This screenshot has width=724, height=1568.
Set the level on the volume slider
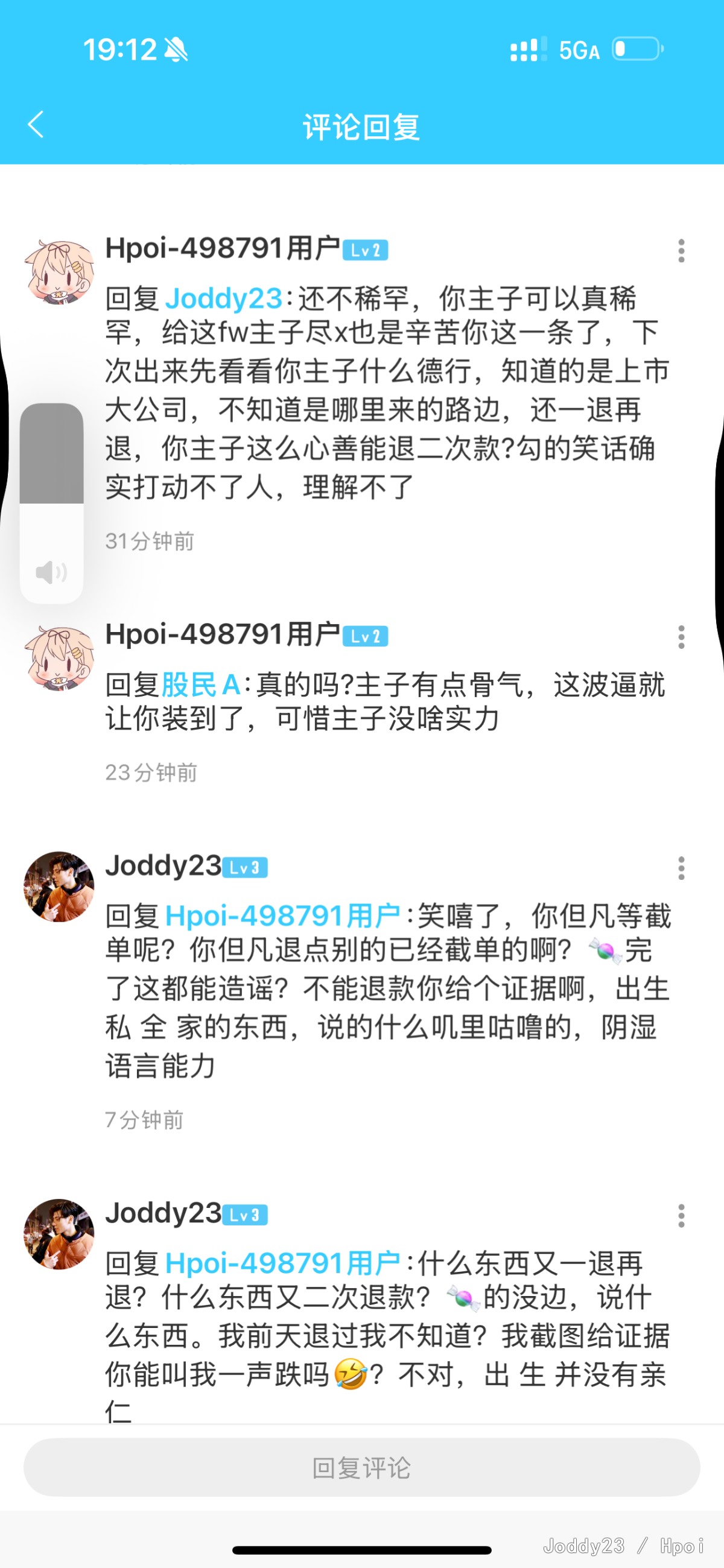[x=52, y=503]
